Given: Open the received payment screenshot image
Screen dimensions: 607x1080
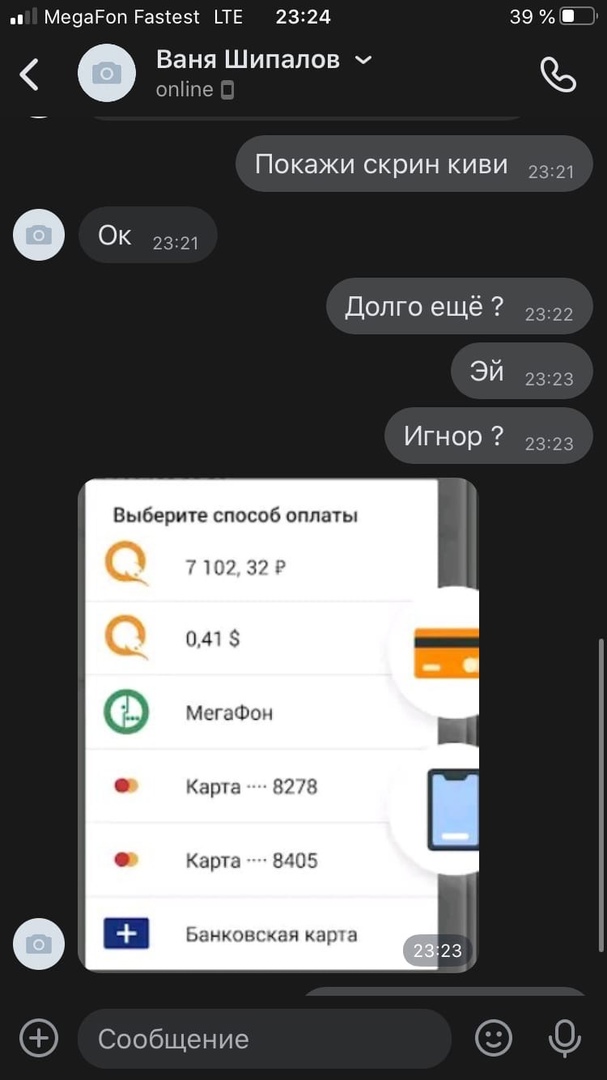Looking at the screenshot, I should coord(277,725).
